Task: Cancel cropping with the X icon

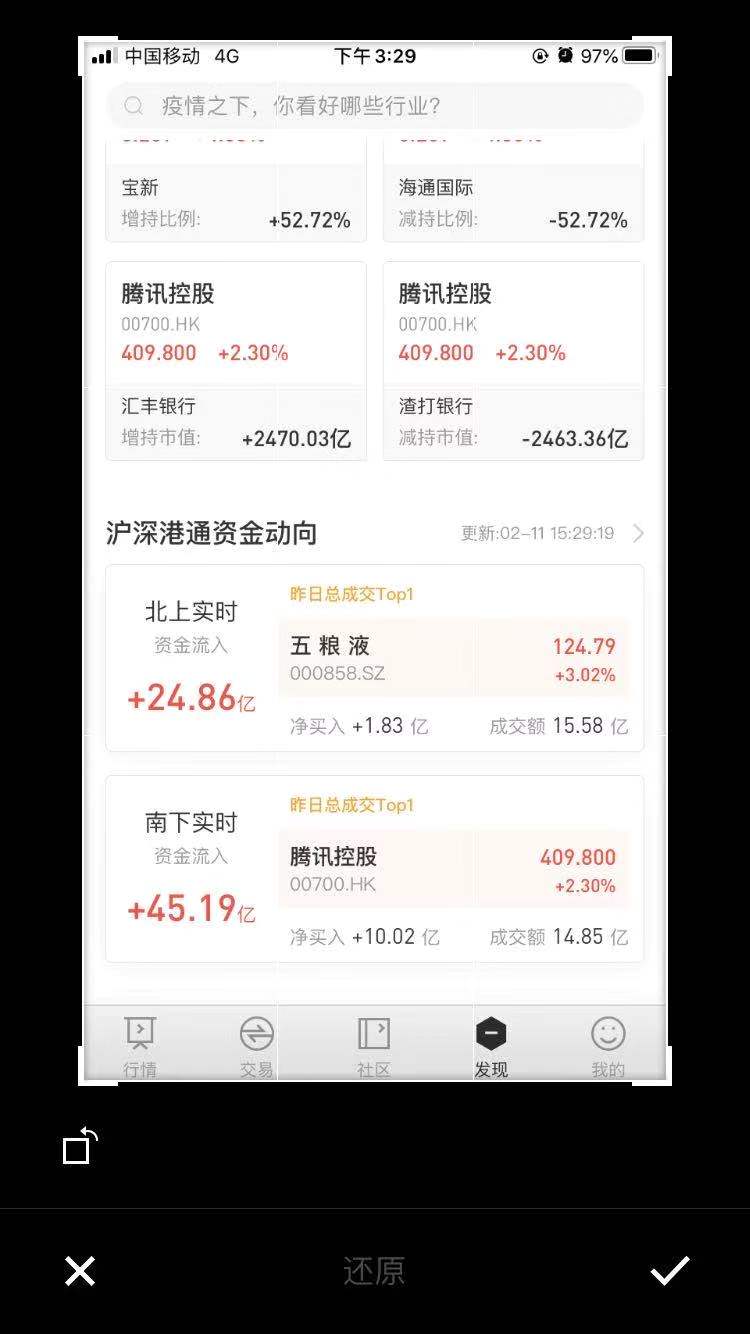Action: tap(80, 1271)
